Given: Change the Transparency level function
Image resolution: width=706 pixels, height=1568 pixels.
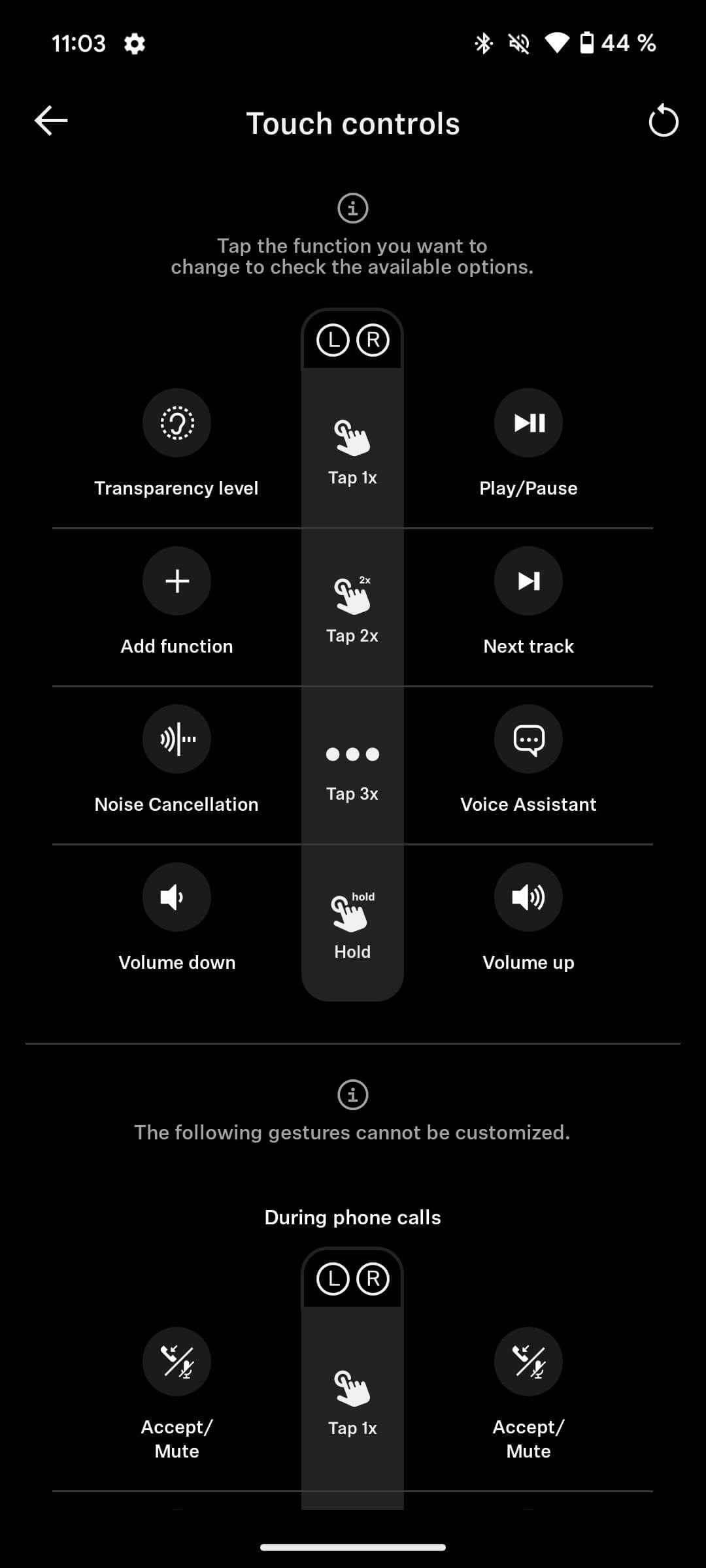Looking at the screenshot, I should coord(176,423).
